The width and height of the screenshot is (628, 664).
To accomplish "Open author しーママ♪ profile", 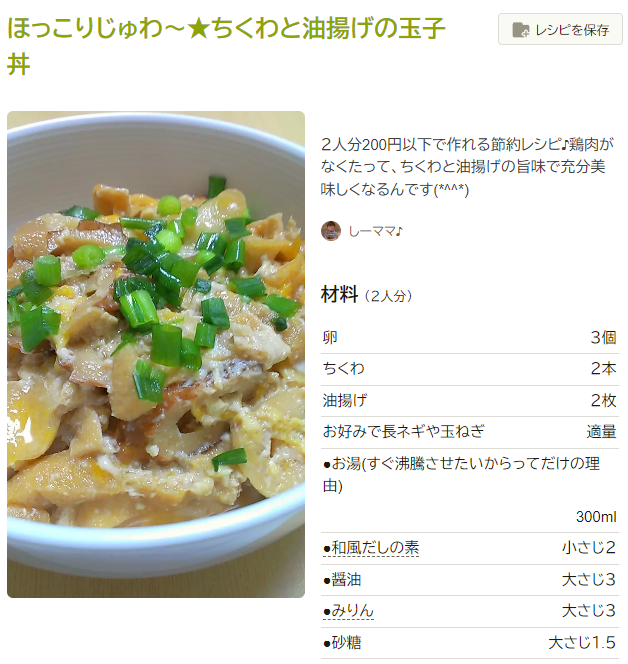I will (x=374, y=231).
